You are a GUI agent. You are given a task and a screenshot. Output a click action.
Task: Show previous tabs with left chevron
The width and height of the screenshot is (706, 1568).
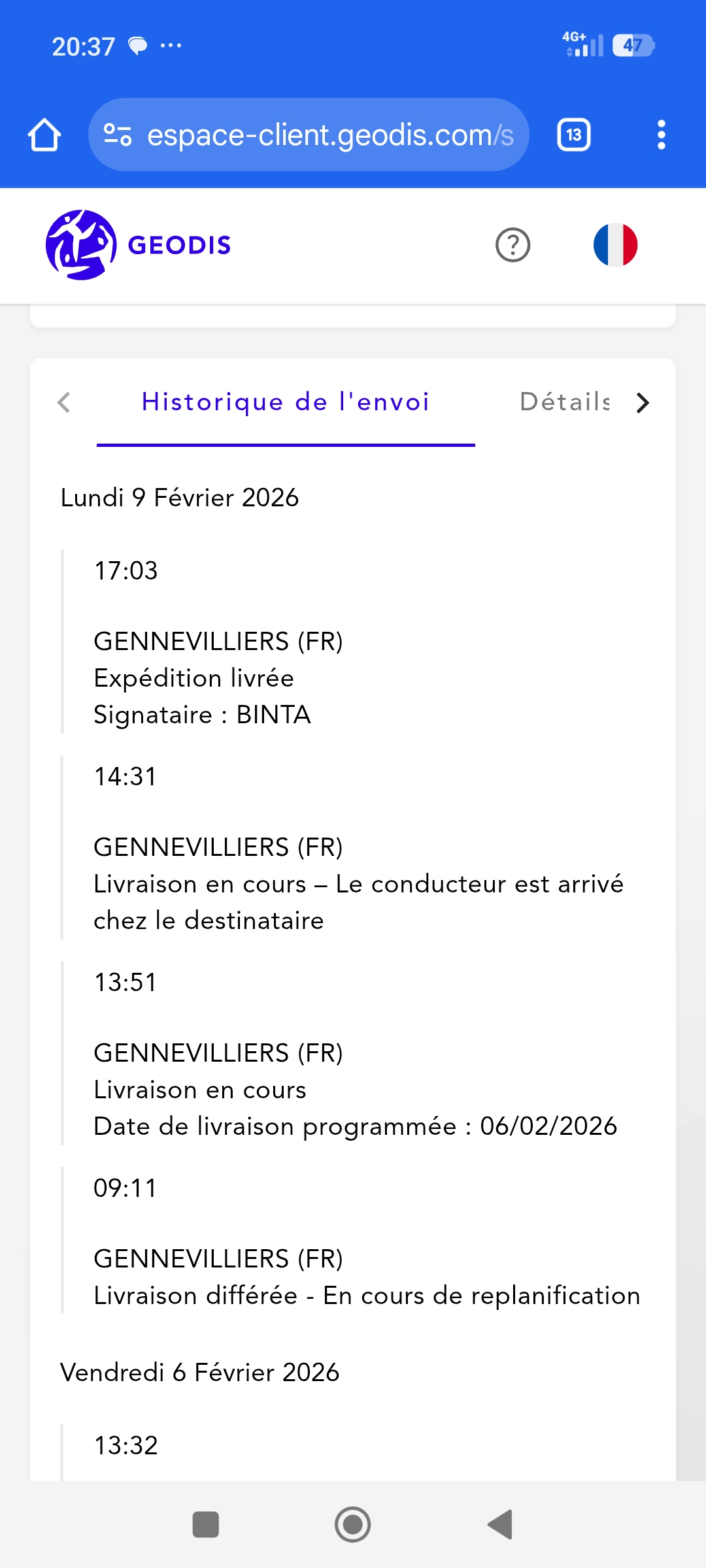click(x=64, y=403)
